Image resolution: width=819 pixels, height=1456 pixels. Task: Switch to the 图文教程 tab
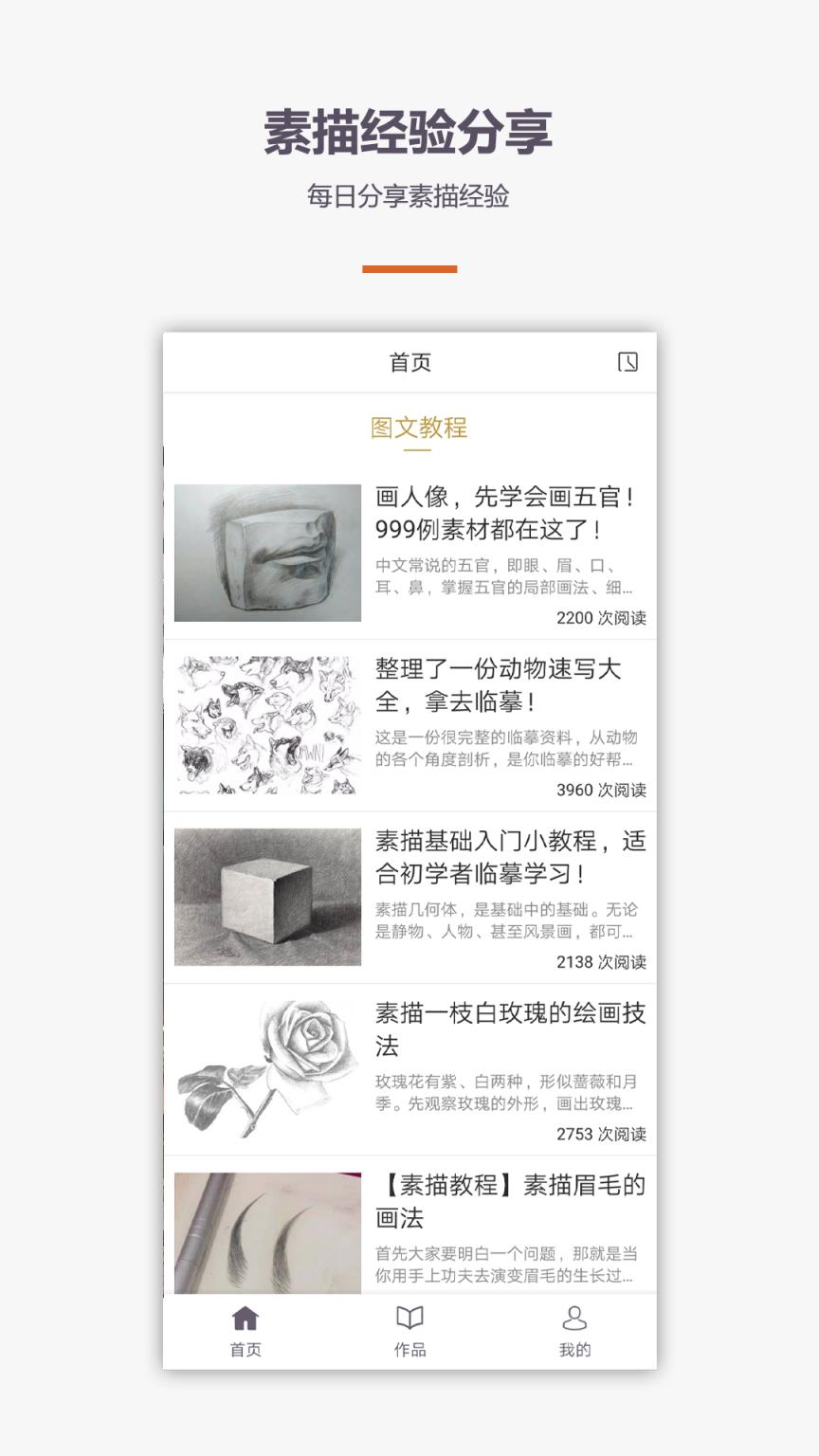click(420, 428)
